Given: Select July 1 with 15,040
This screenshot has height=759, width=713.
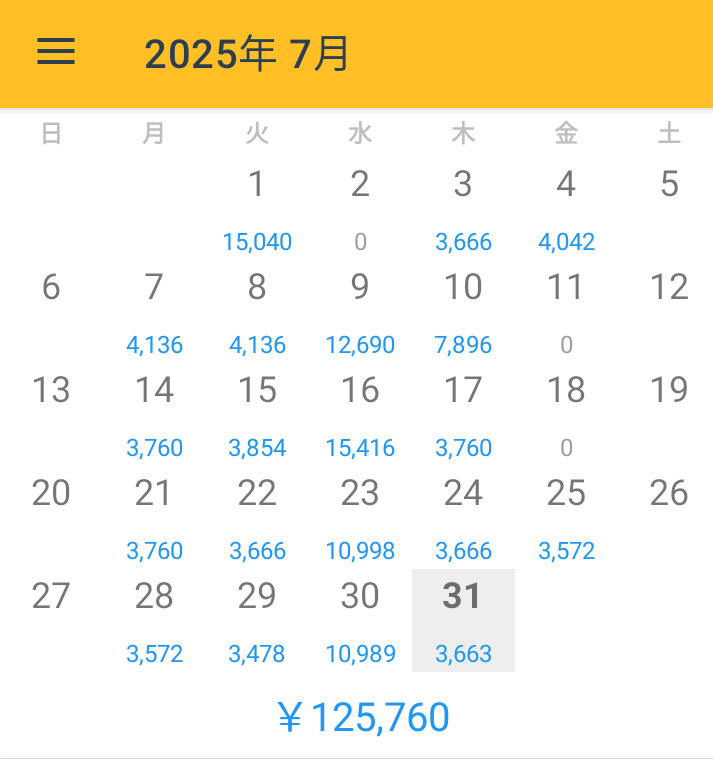Looking at the screenshot, I should point(257,208).
